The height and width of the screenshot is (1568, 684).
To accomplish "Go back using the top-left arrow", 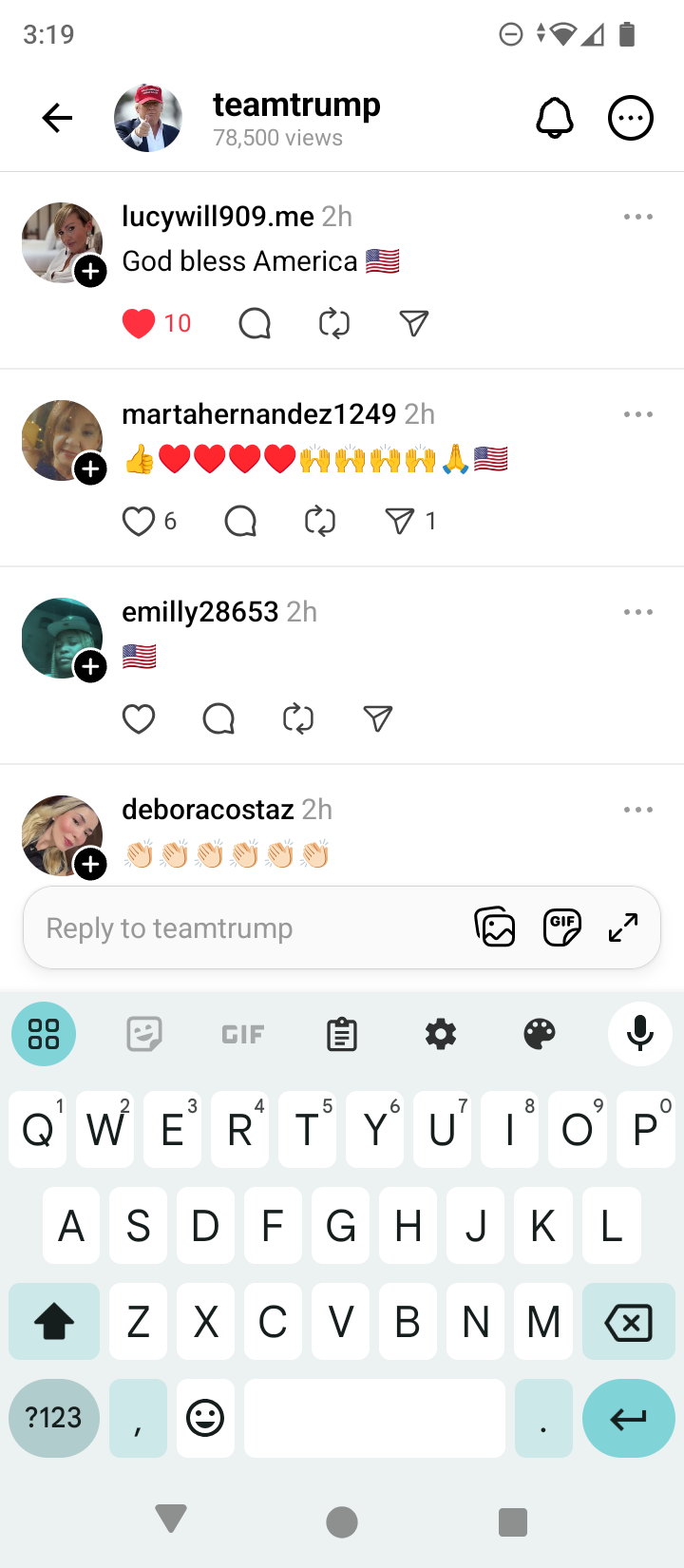I will coord(57,118).
